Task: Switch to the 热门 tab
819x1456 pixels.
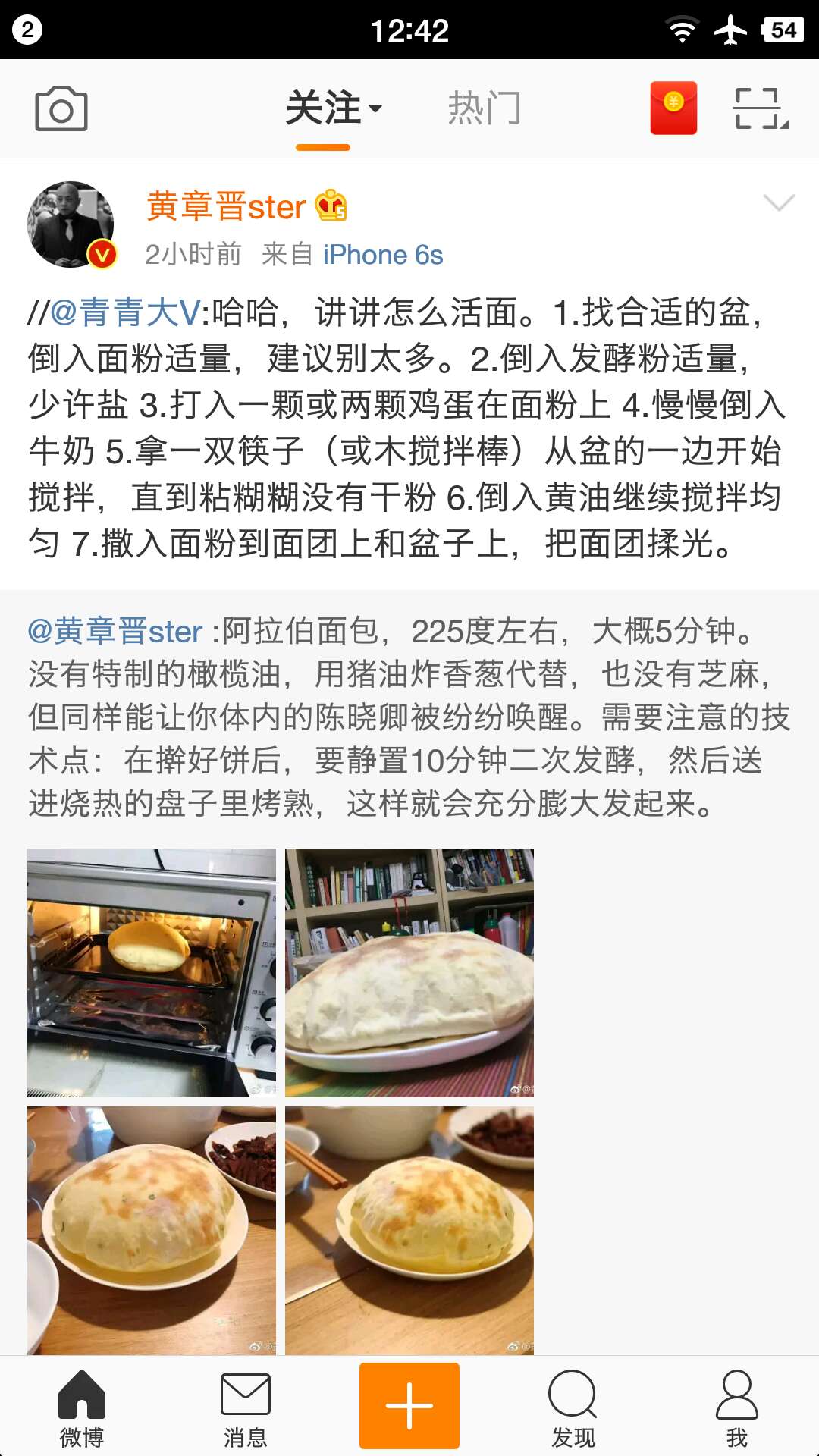Action: point(484,108)
